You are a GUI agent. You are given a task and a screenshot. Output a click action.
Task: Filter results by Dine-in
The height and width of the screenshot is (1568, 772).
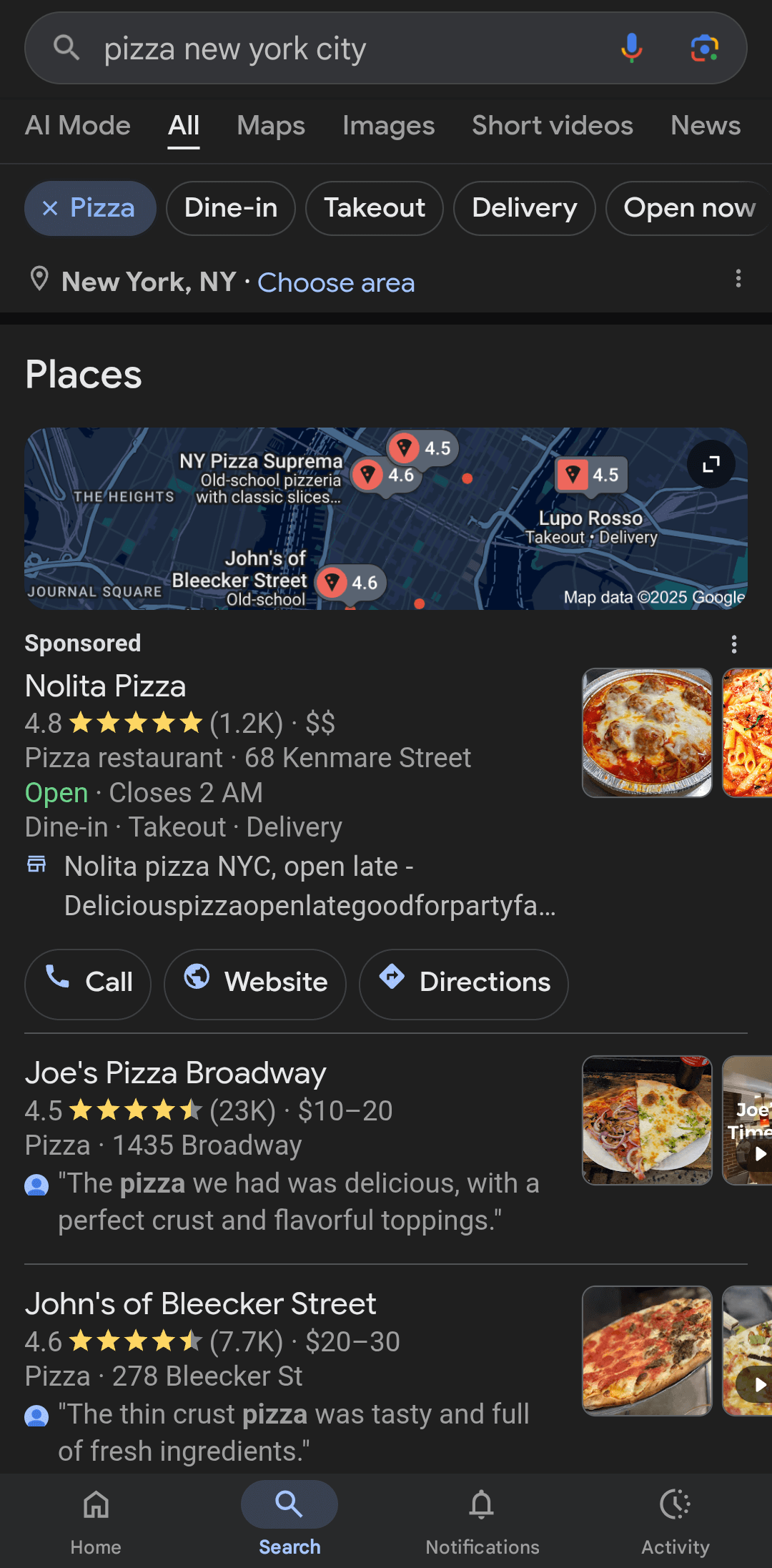[x=230, y=208]
